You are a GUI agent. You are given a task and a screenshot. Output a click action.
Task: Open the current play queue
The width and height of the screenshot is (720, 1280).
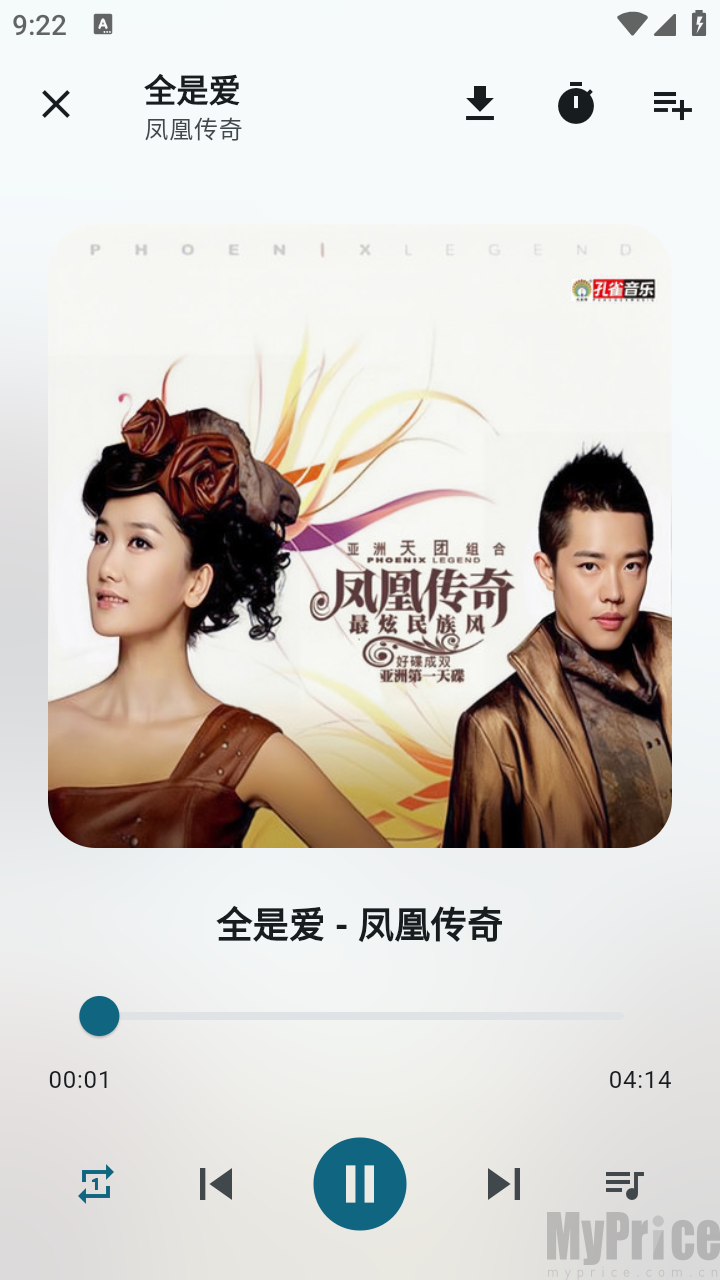click(624, 1183)
